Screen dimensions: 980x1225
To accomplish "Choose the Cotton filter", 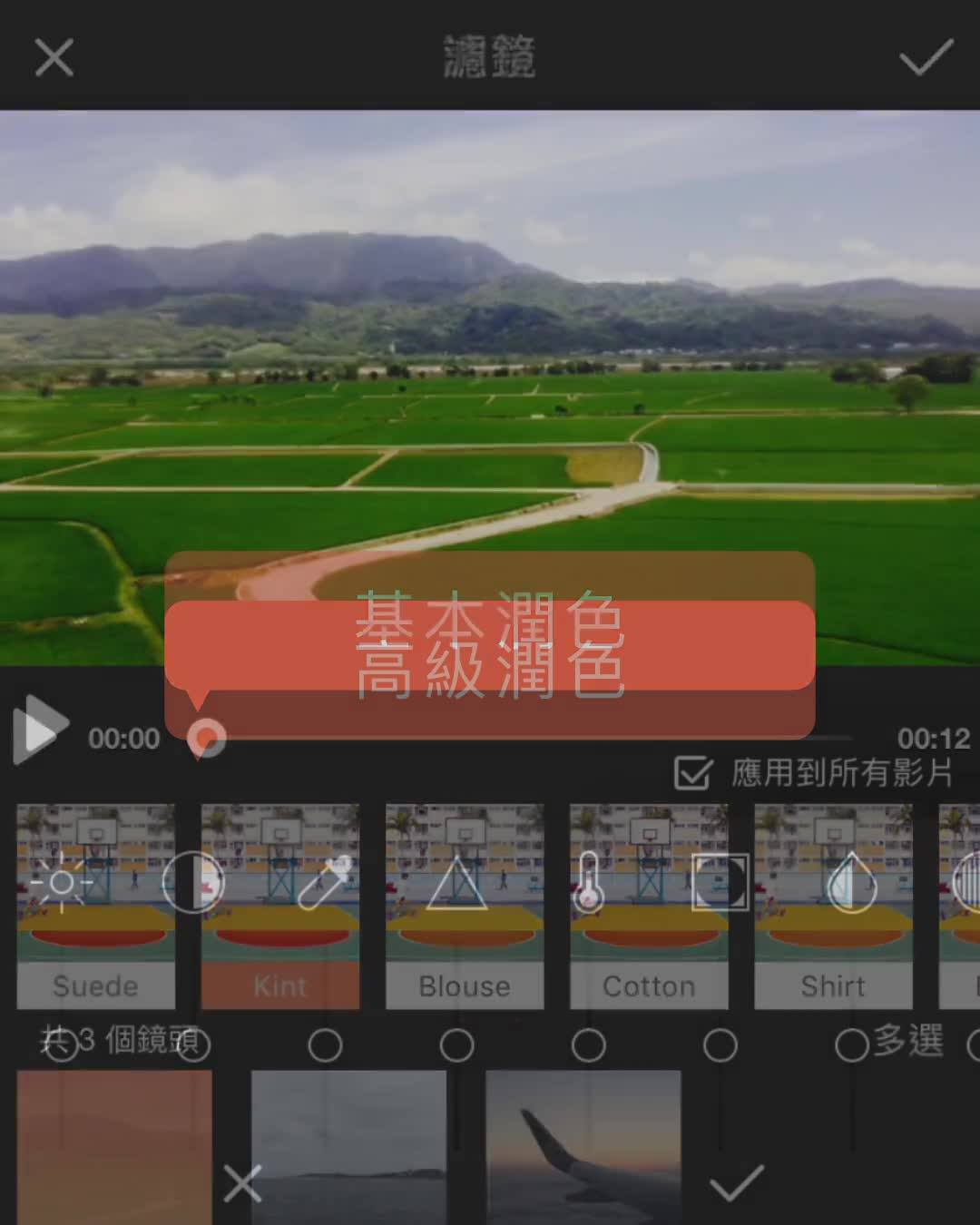I will click(x=649, y=906).
